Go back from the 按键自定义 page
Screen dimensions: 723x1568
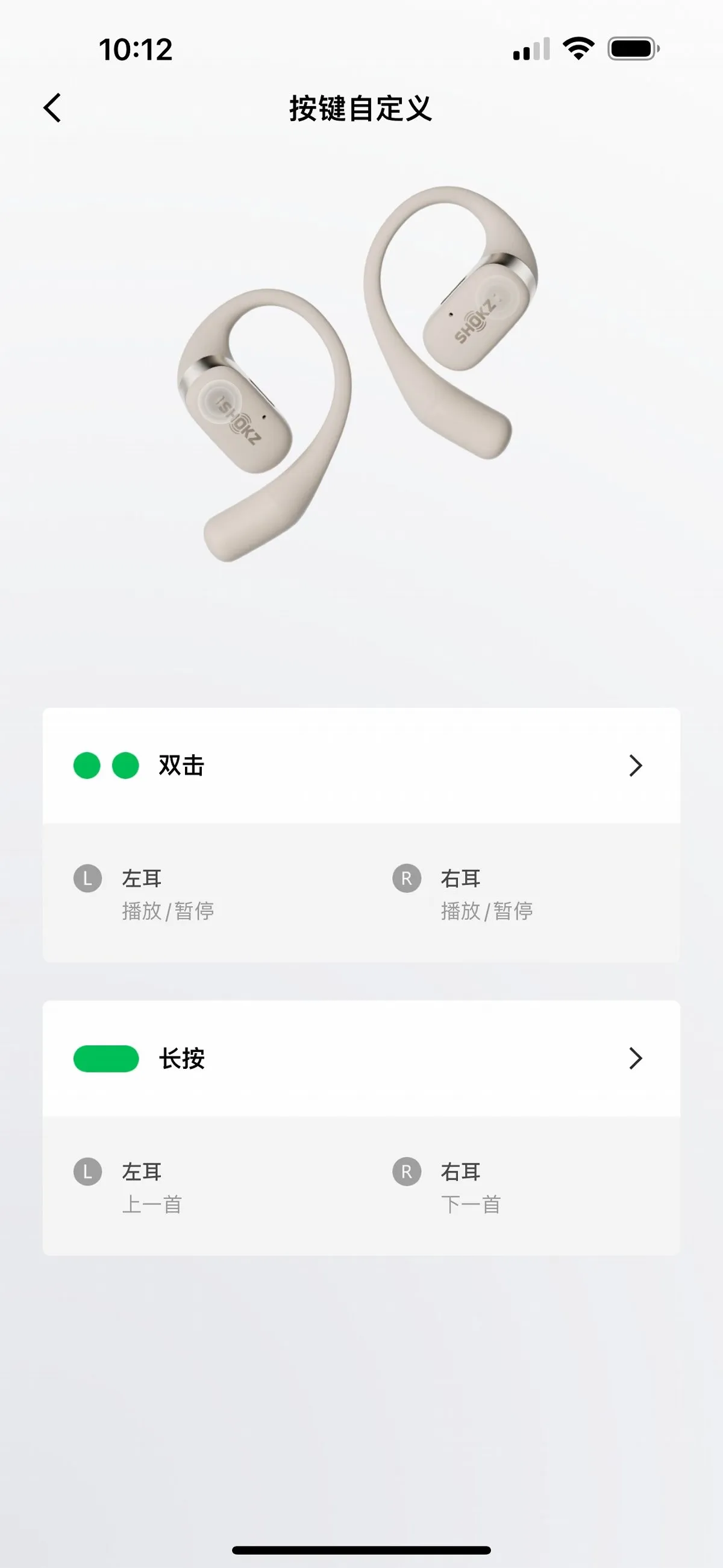pos(52,109)
